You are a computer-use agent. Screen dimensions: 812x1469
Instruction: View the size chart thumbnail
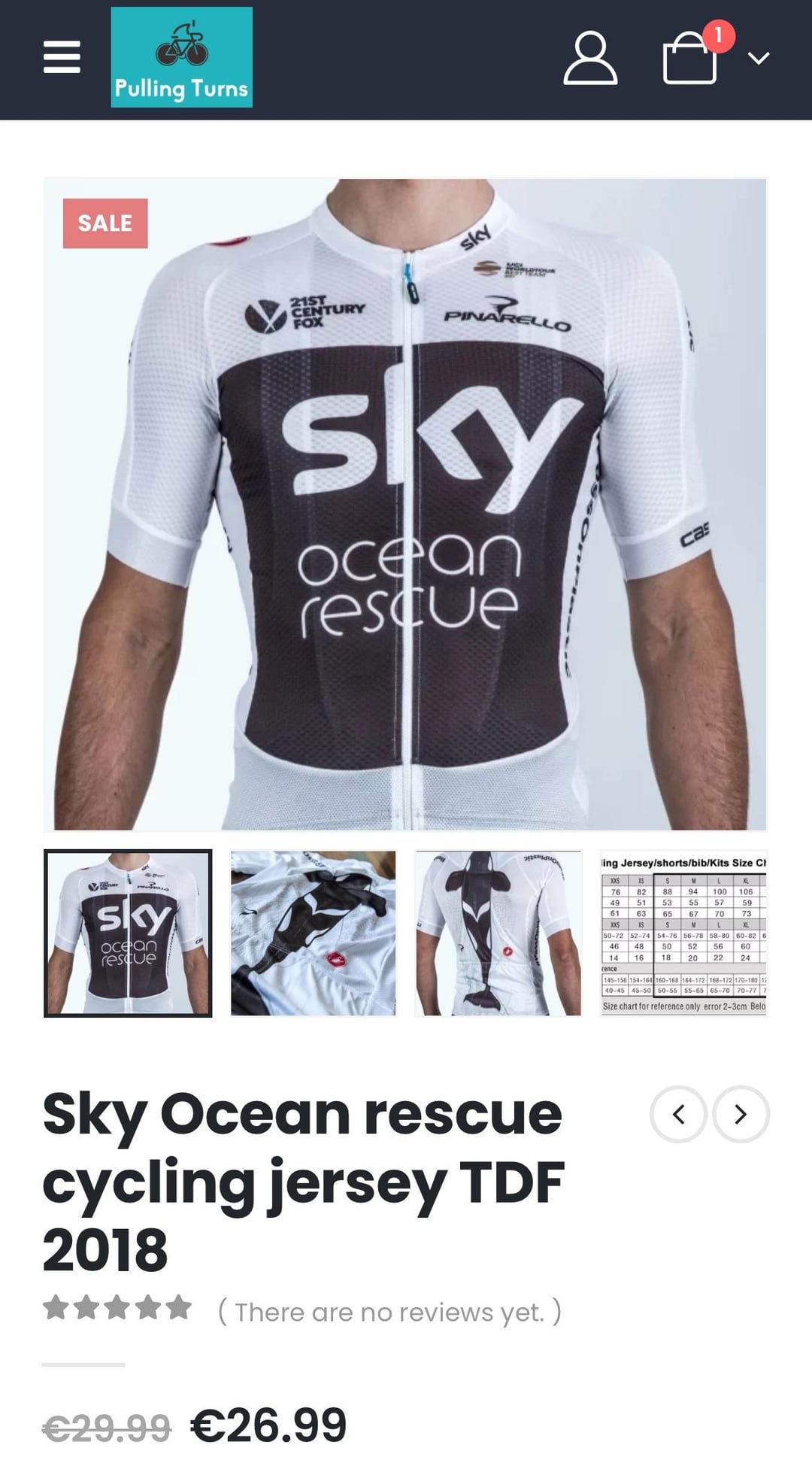point(683,933)
